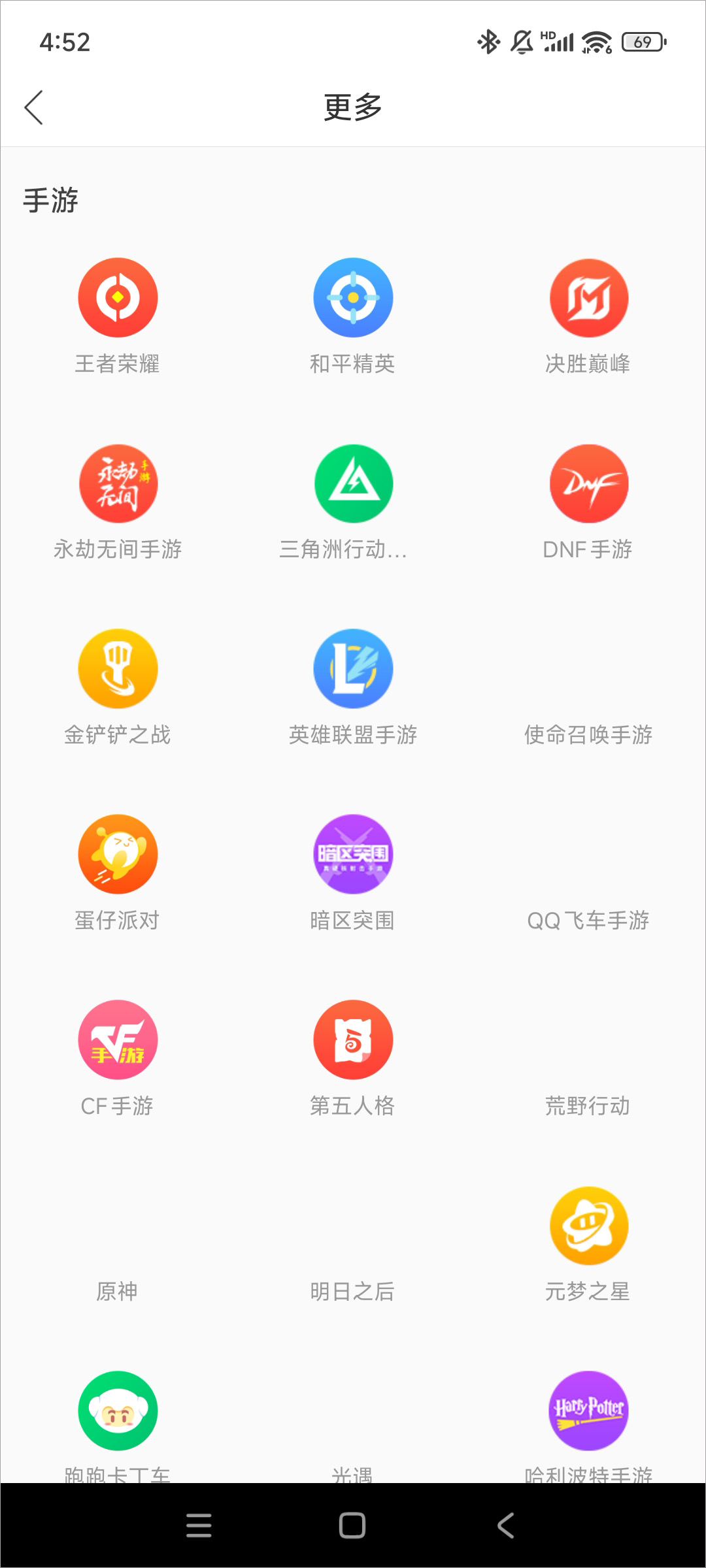Open 永劫无间手游
Image resolution: width=706 pixels, height=1568 pixels.
coord(118,484)
